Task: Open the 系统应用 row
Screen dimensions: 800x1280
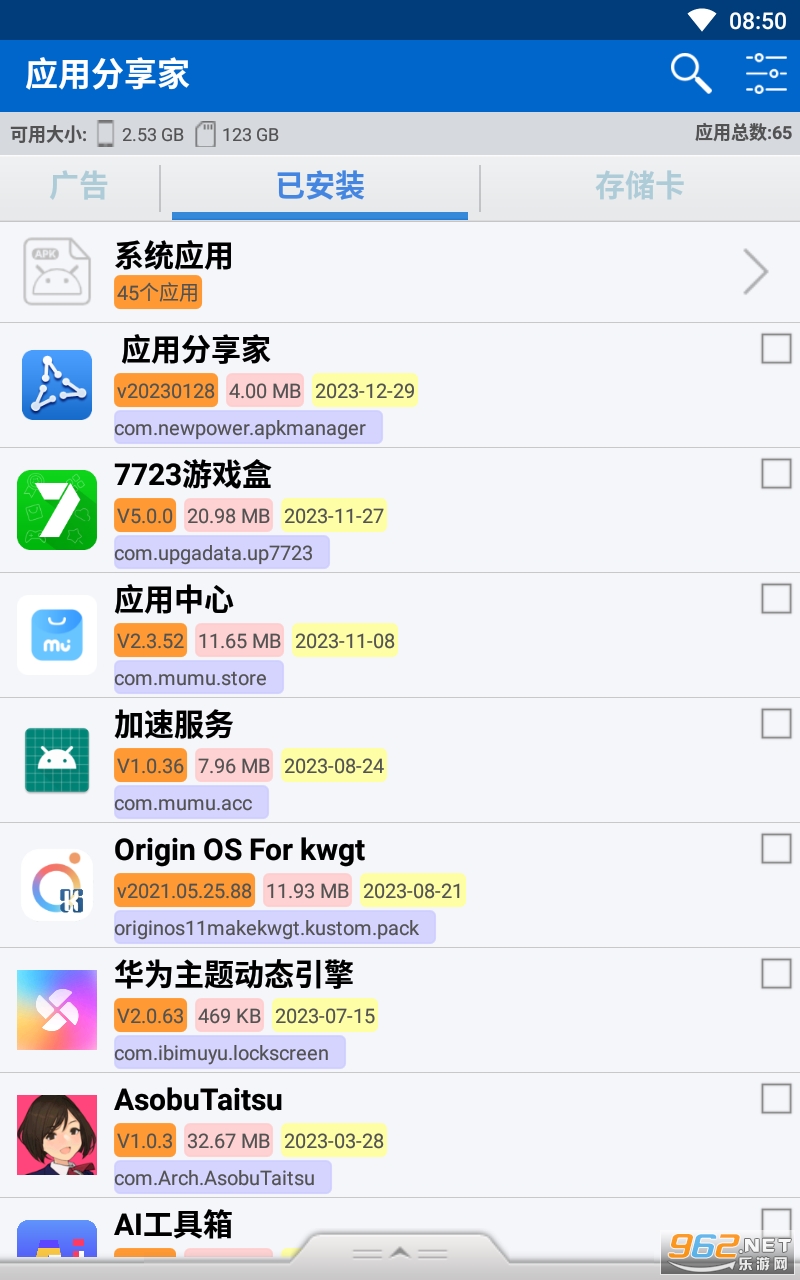Action: click(x=400, y=272)
